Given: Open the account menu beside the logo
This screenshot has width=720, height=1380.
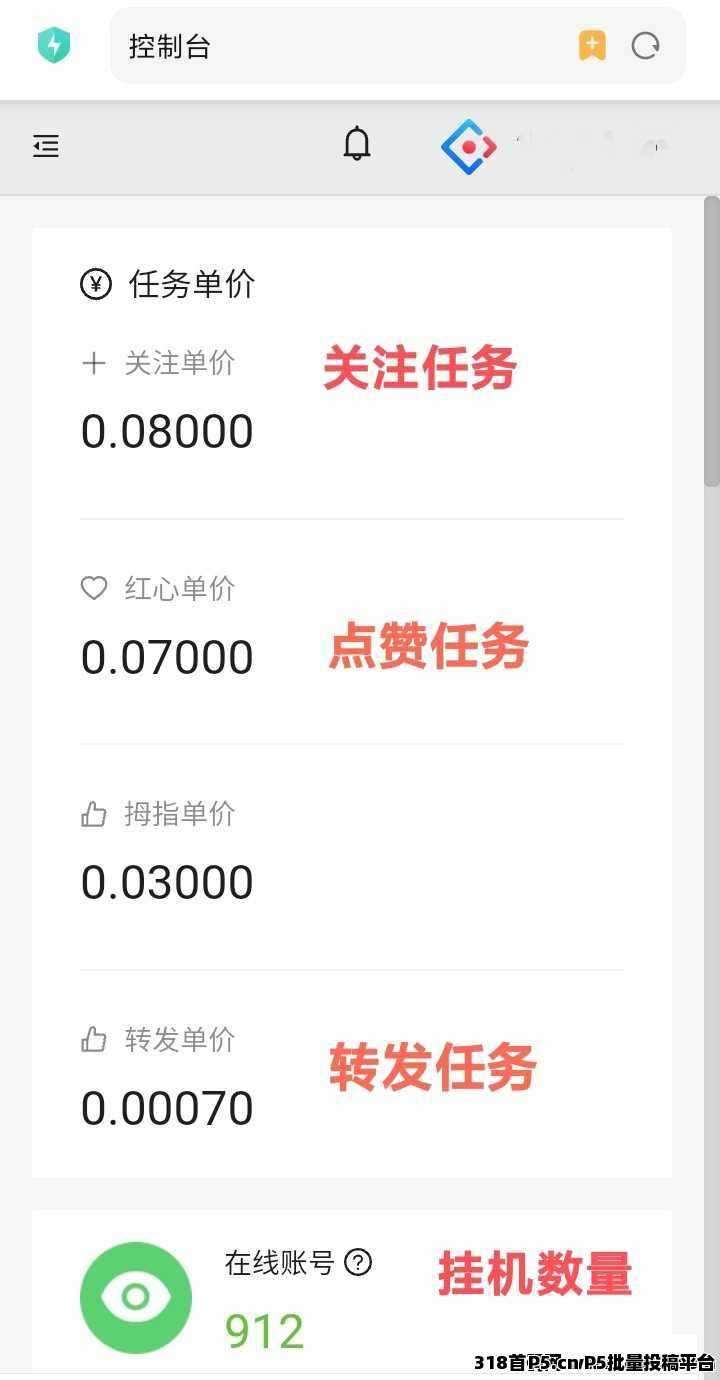Looking at the screenshot, I should 590,147.
